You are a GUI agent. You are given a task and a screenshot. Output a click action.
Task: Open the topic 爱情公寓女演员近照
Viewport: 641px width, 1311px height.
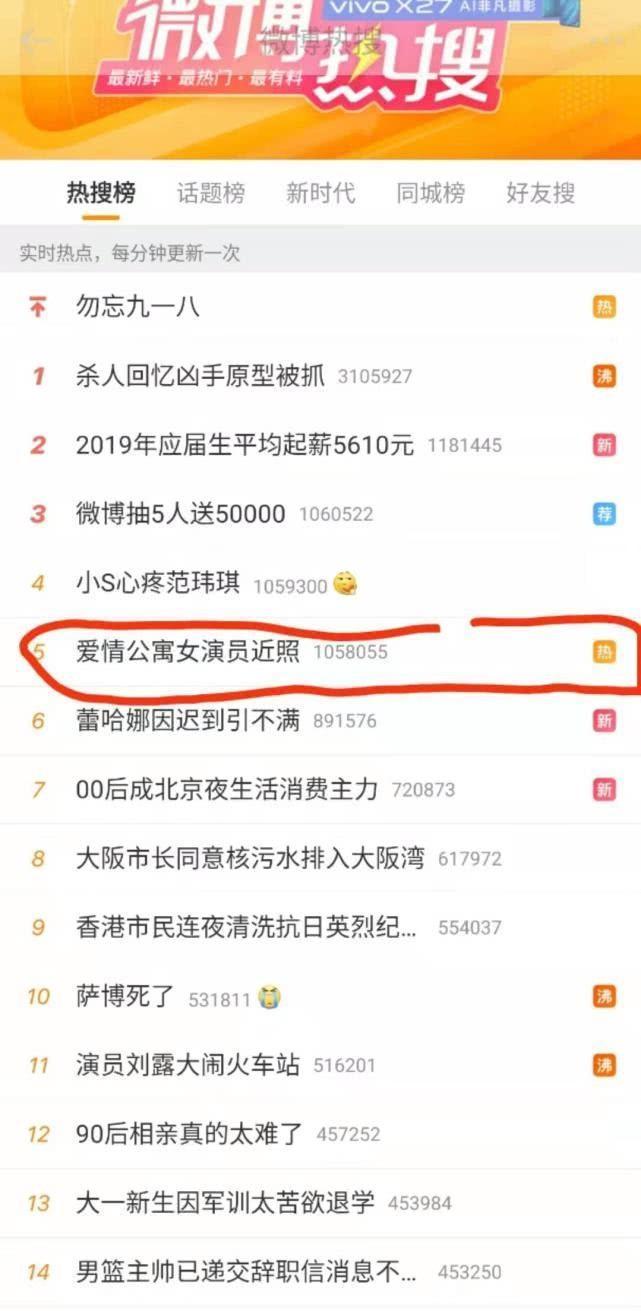[188, 652]
